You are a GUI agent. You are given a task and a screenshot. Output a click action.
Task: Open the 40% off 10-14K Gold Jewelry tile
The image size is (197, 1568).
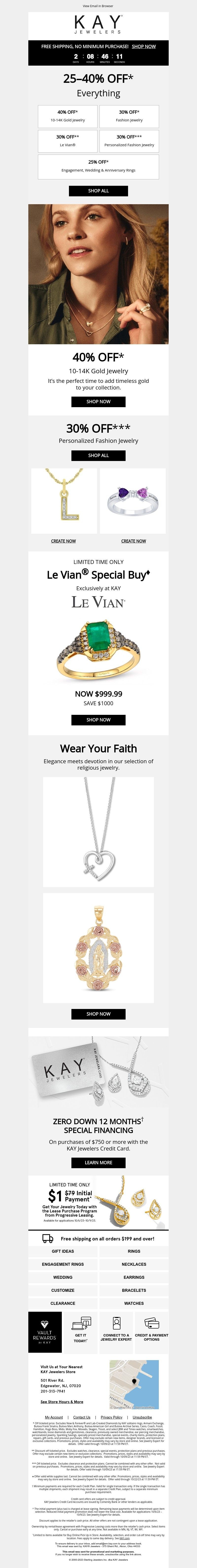(x=68, y=116)
